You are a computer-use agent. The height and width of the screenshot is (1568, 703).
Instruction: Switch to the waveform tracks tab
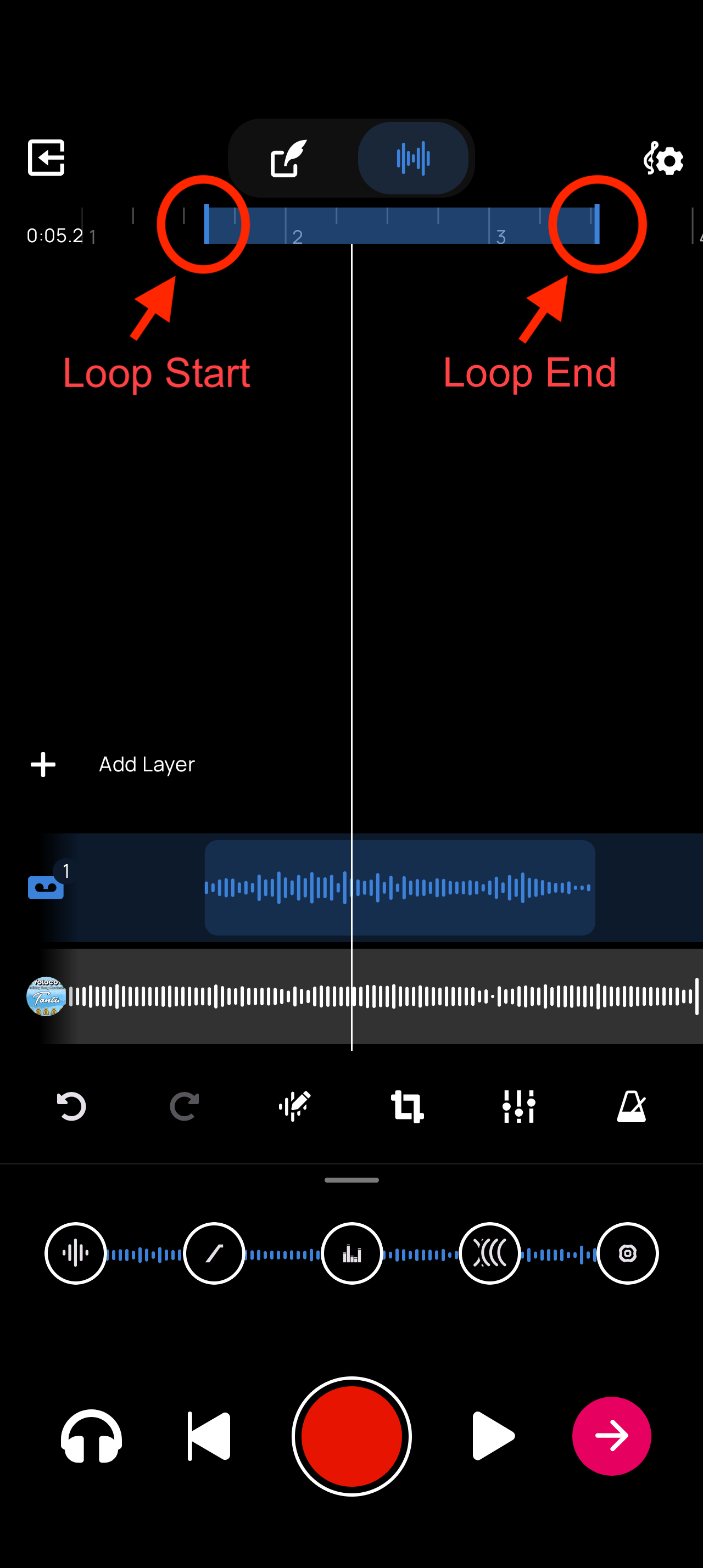412,158
